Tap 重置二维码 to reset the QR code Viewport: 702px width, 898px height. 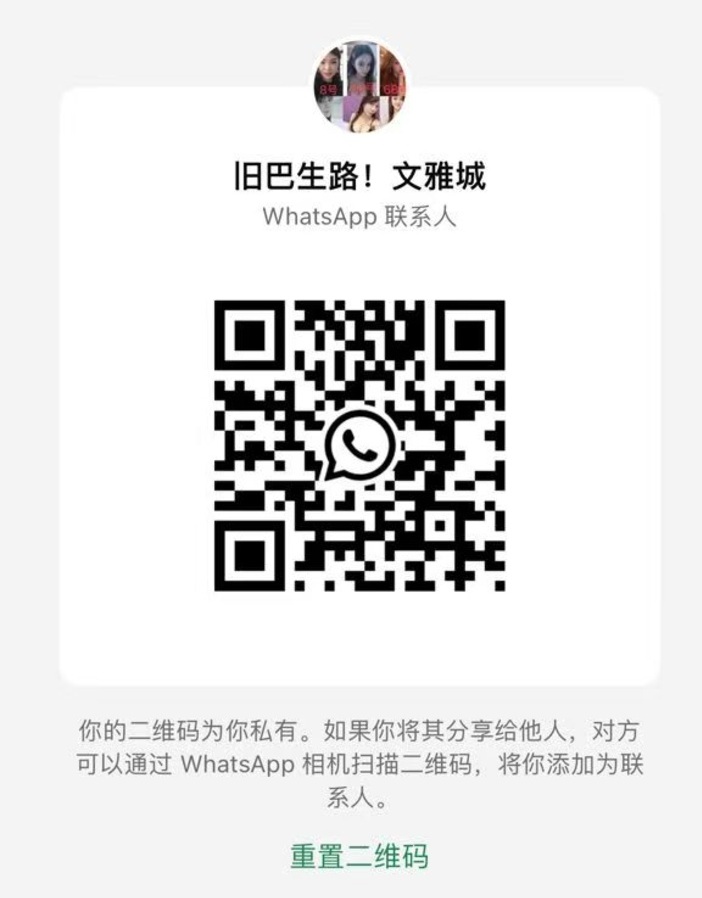[x=359, y=856]
